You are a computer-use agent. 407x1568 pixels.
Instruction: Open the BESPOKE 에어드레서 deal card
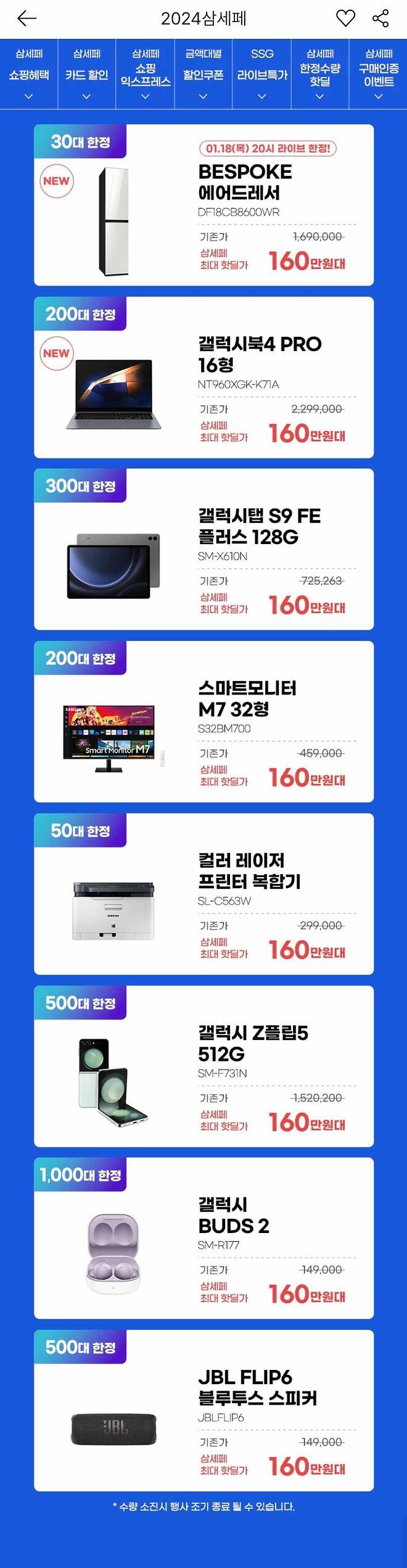[x=203, y=205]
